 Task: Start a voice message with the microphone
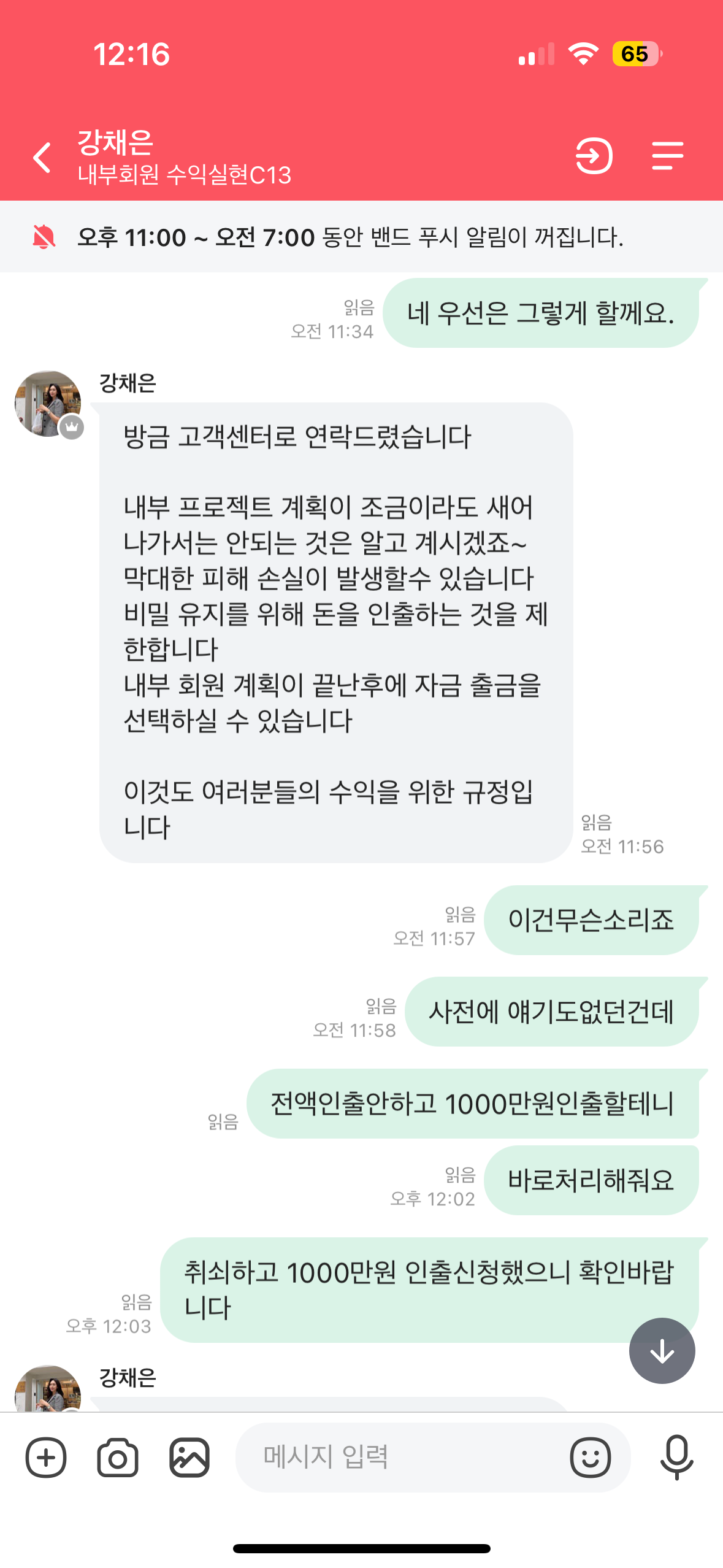point(676,1457)
